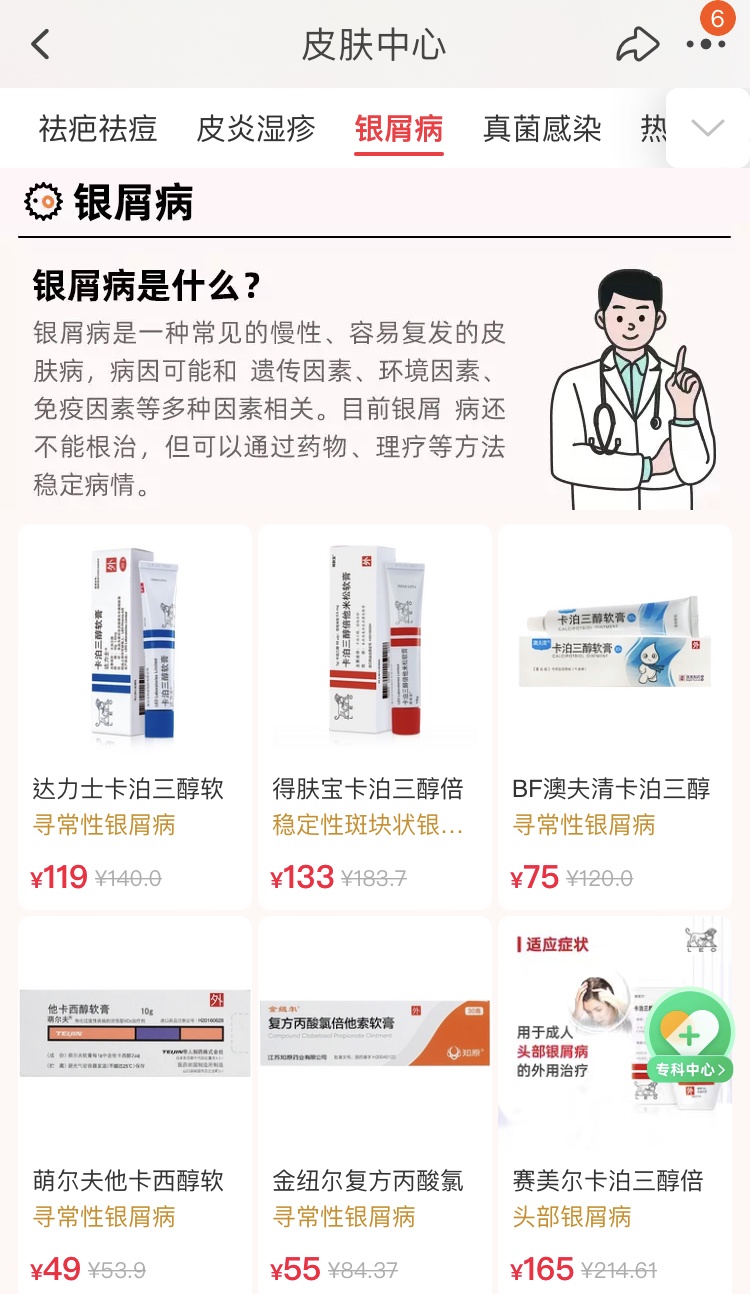The height and width of the screenshot is (1294, 750).
Task: Share the 皮肤中心 page
Action: click(637, 44)
